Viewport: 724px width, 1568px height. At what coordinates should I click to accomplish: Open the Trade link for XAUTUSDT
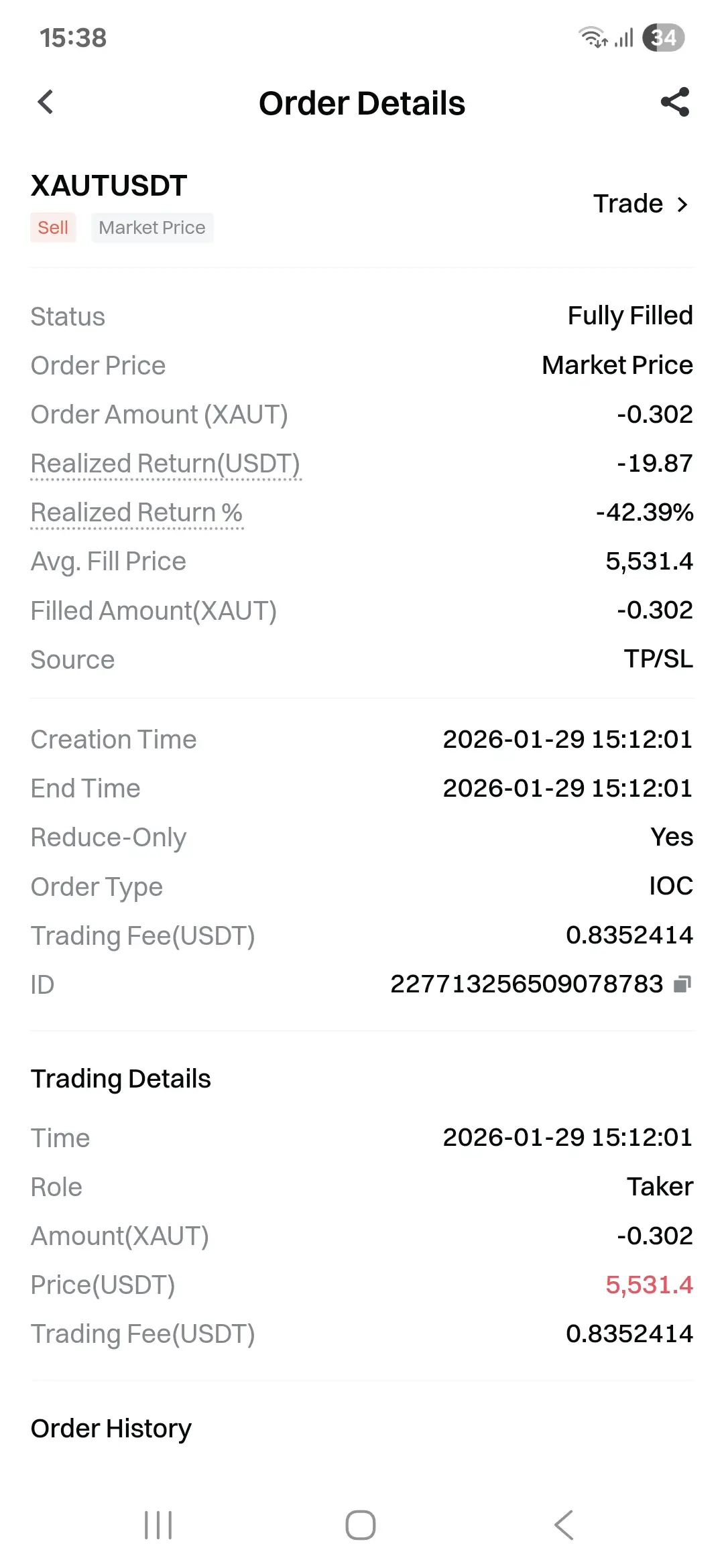tap(640, 204)
